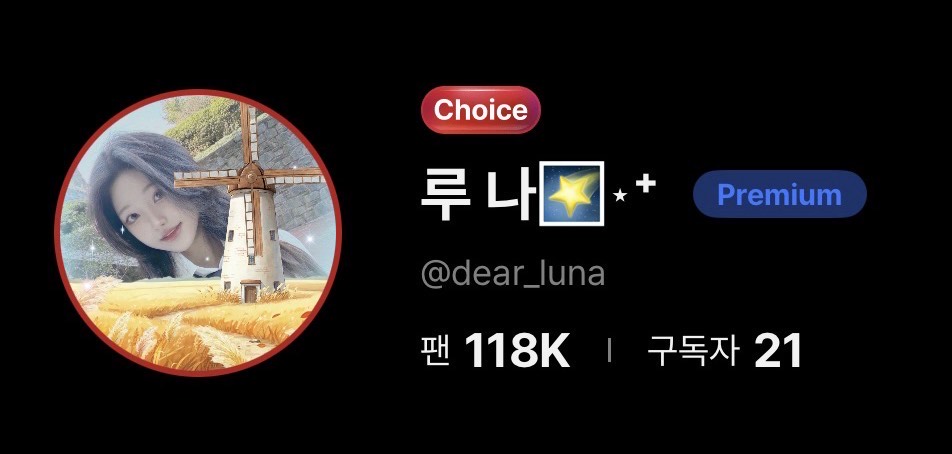Tap the Premium badge

(779, 194)
